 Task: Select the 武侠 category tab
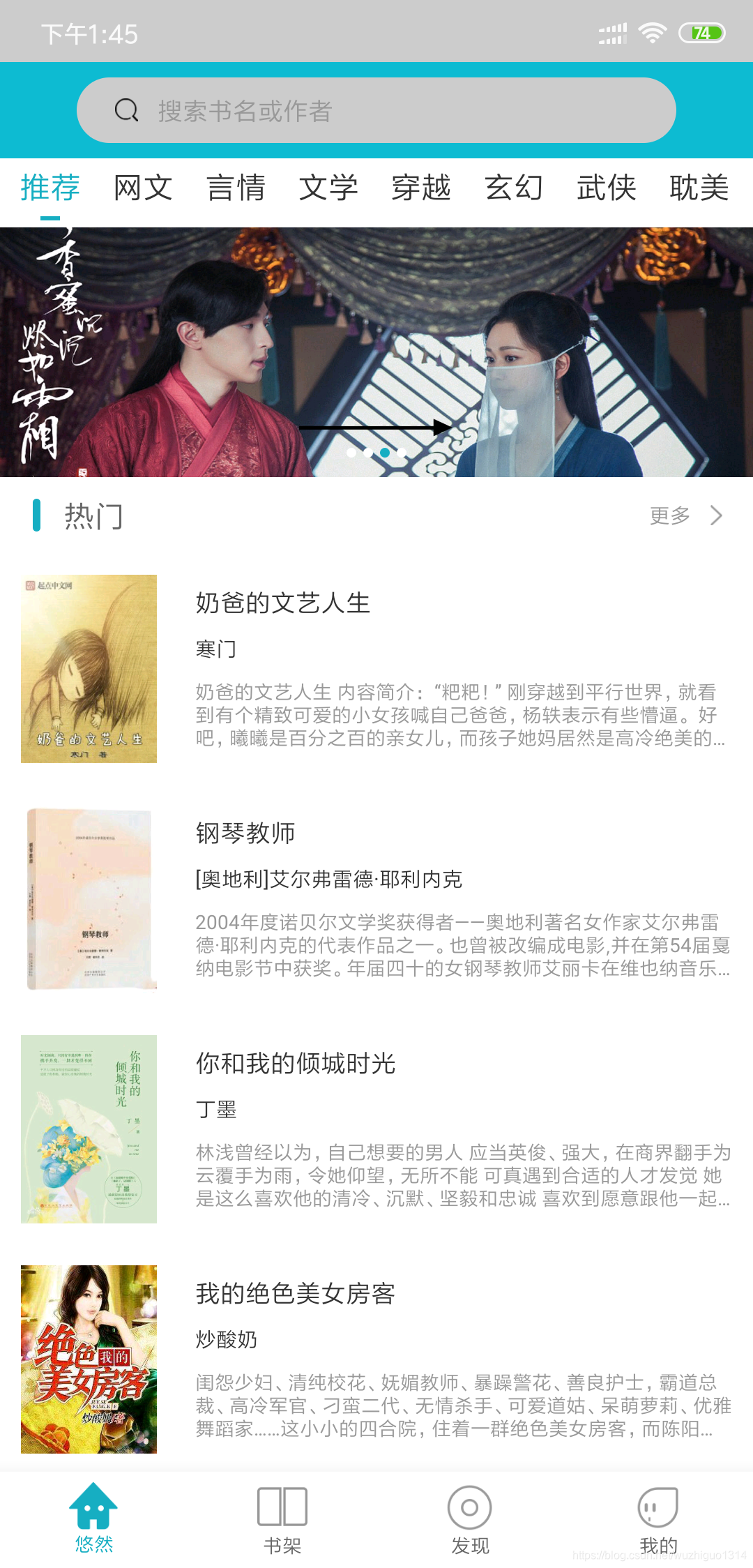(x=607, y=188)
